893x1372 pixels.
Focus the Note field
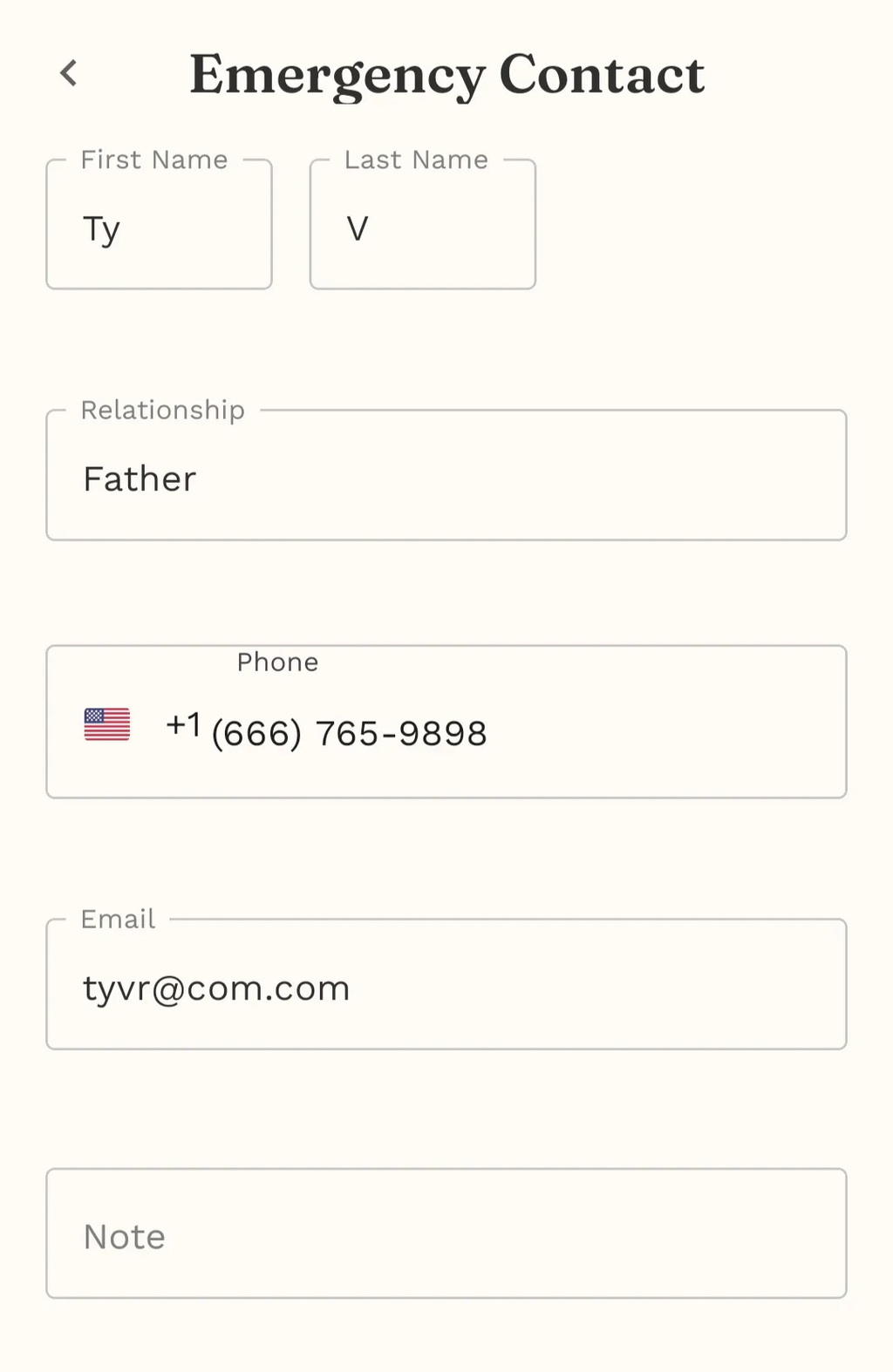coord(446,1235)
